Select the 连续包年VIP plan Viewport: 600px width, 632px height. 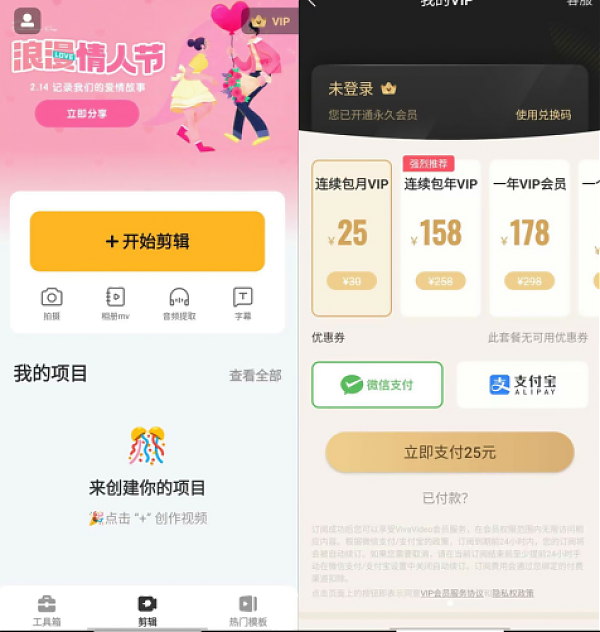(x=440, y=238)
